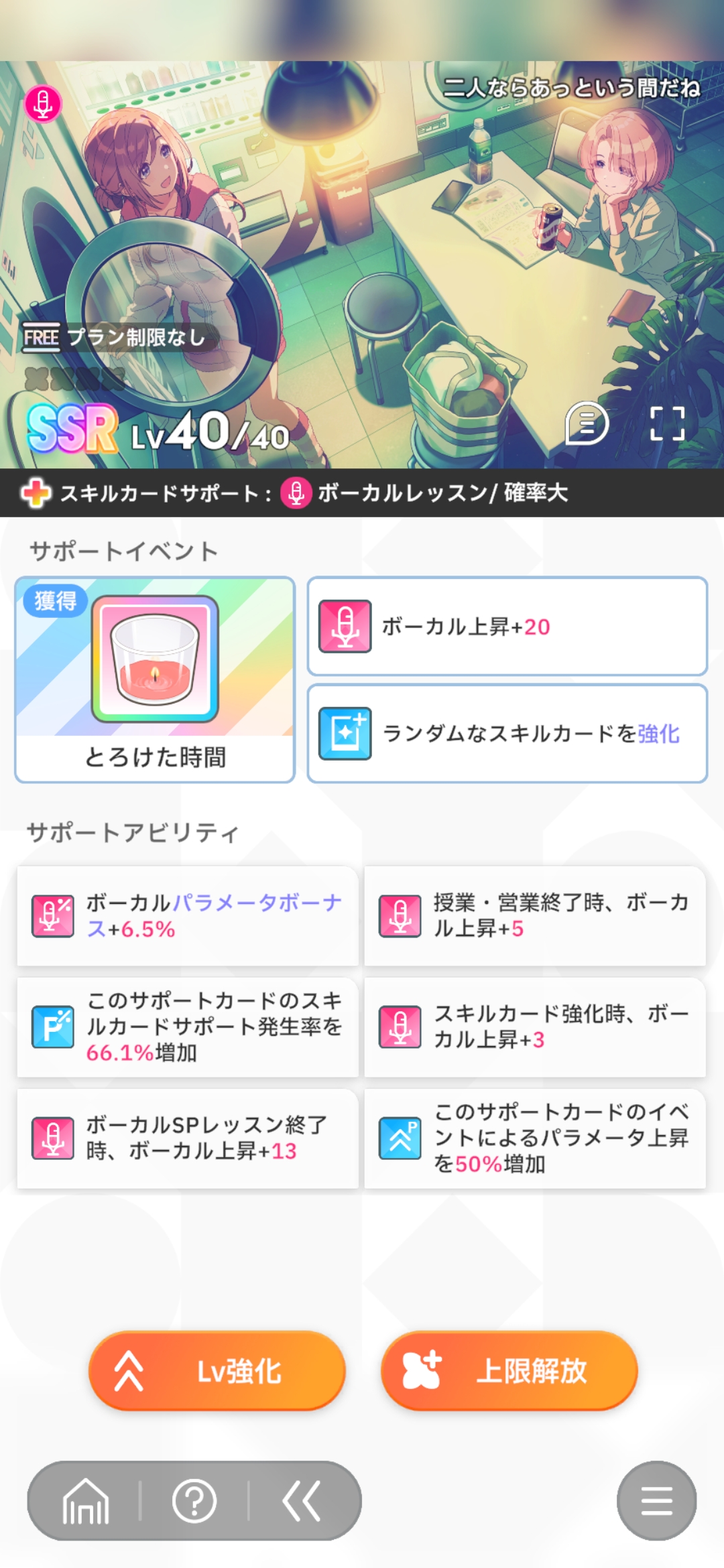Open the ボーカルSPレッスン終了時 ability
724x1568 pixels.
point(188,1138)
